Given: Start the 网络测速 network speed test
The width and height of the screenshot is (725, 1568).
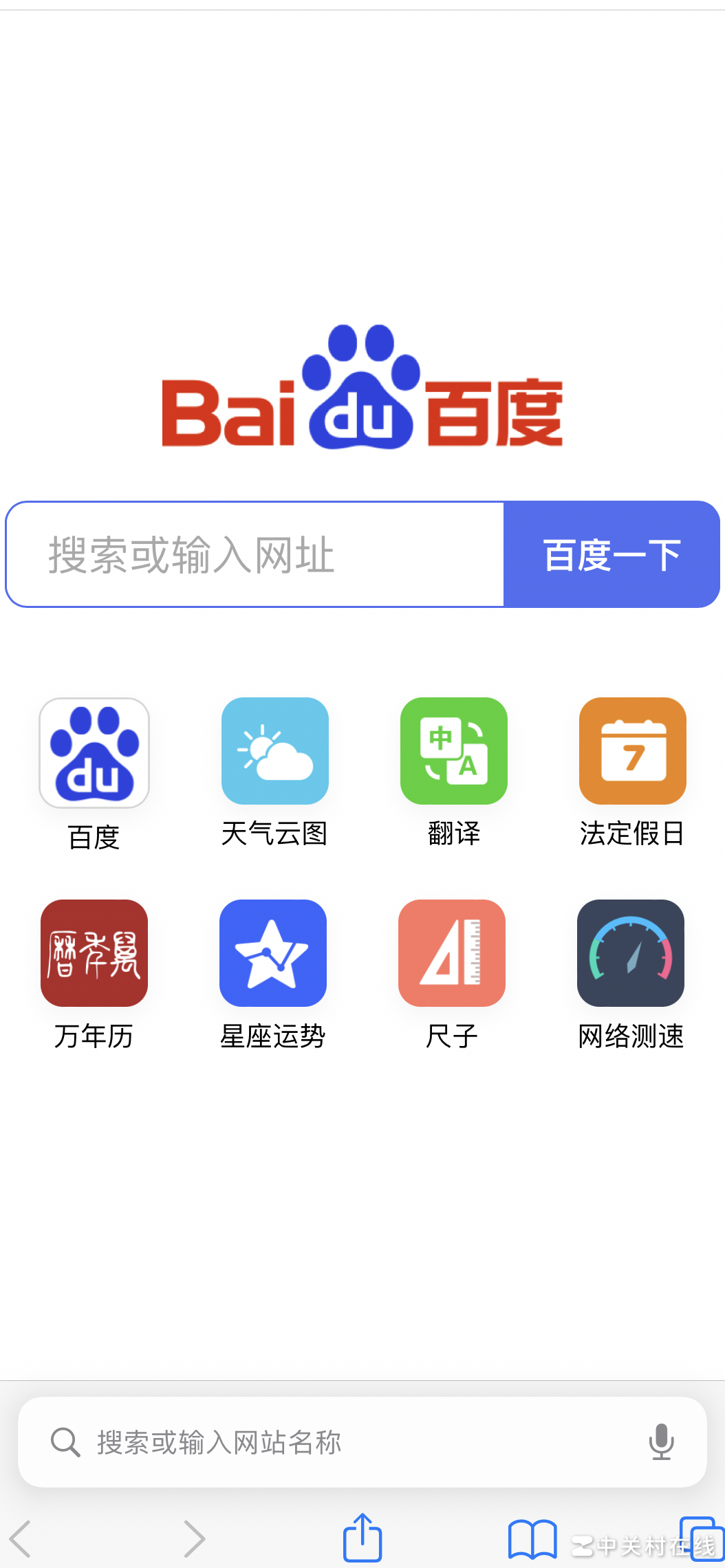Looking at the screenshot, I should (630, 954).
